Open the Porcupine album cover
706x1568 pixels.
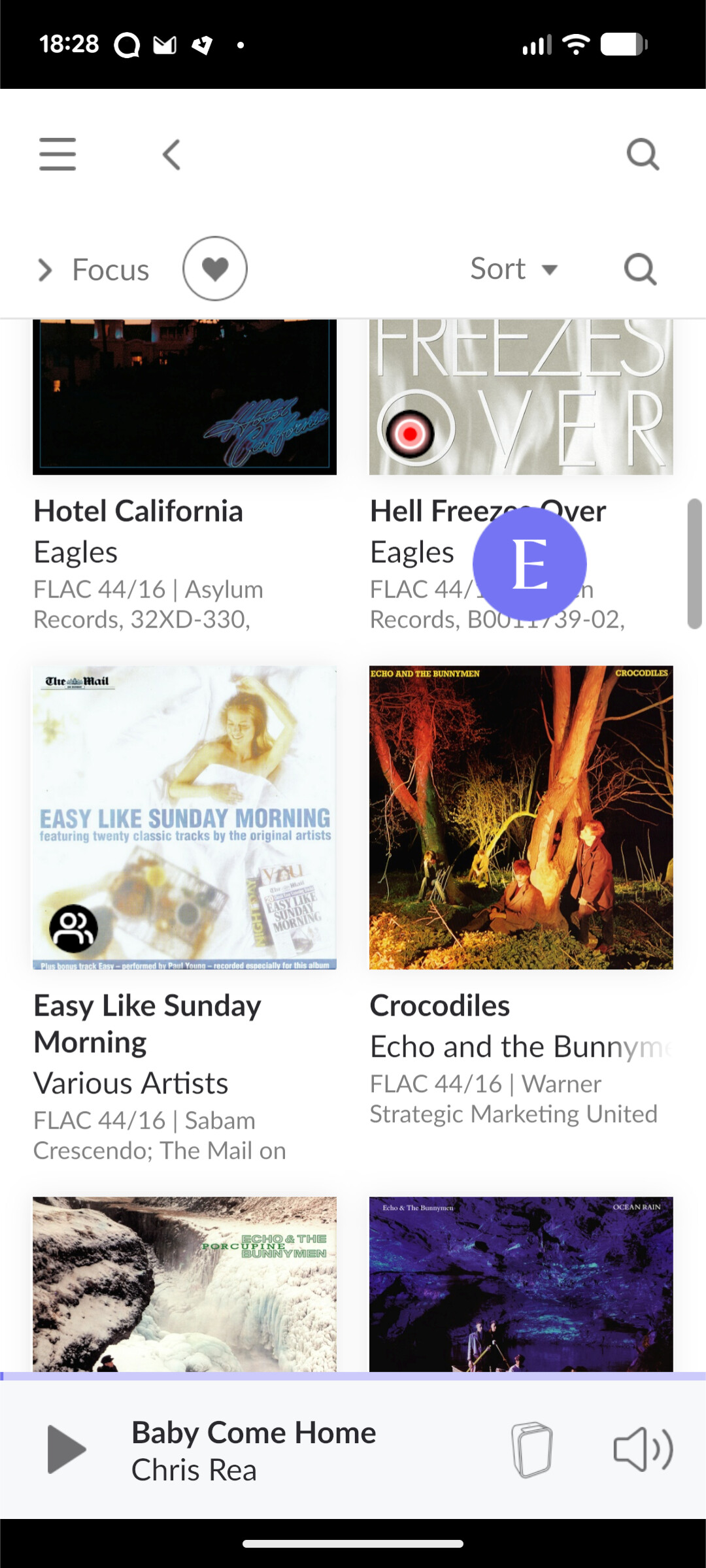(x=184, y=1284)
